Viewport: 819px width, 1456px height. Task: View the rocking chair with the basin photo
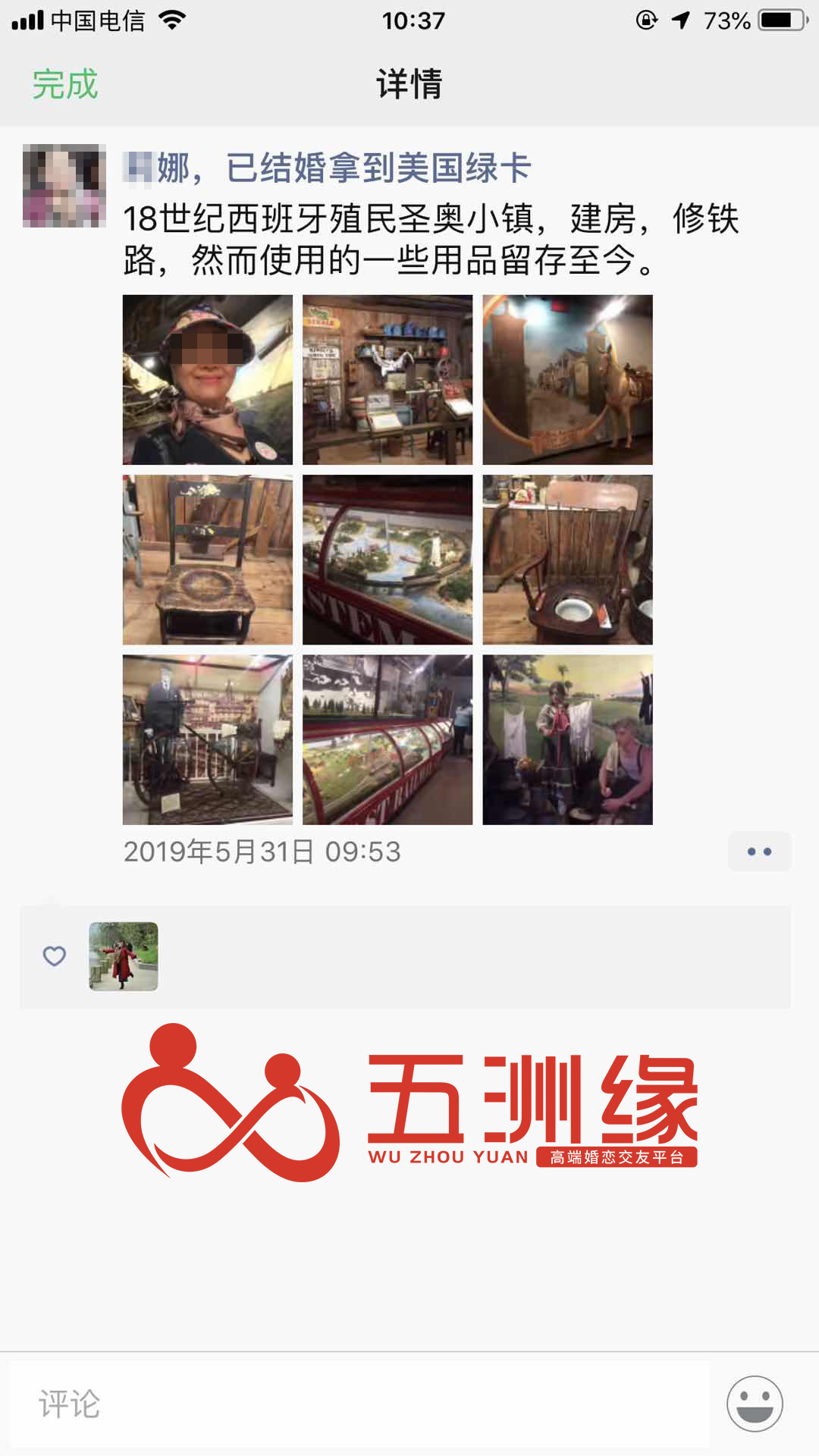pos(567,560)
